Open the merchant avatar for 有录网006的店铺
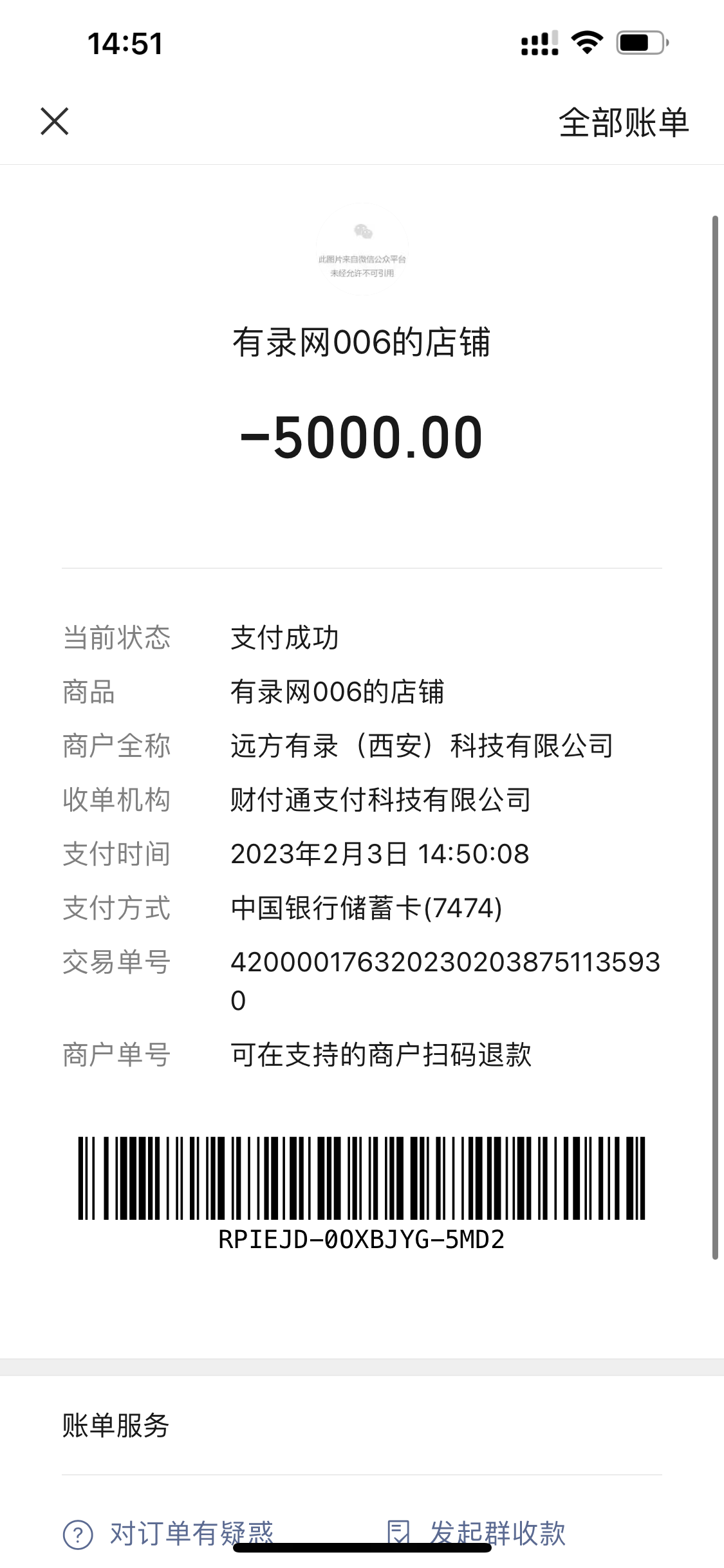The width and height of the screenshot is (724, 1568). coord(362,250)
